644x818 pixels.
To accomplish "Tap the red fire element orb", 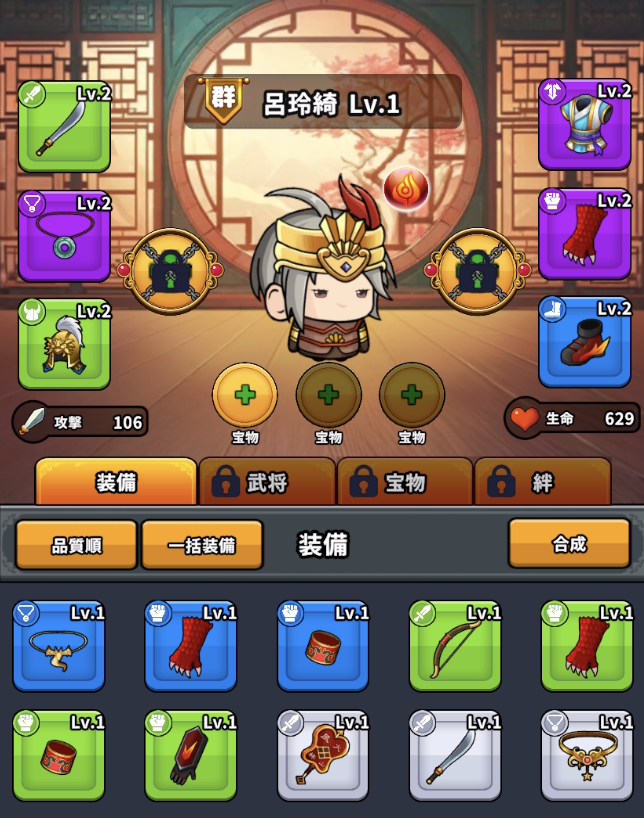I will [406, 188].
